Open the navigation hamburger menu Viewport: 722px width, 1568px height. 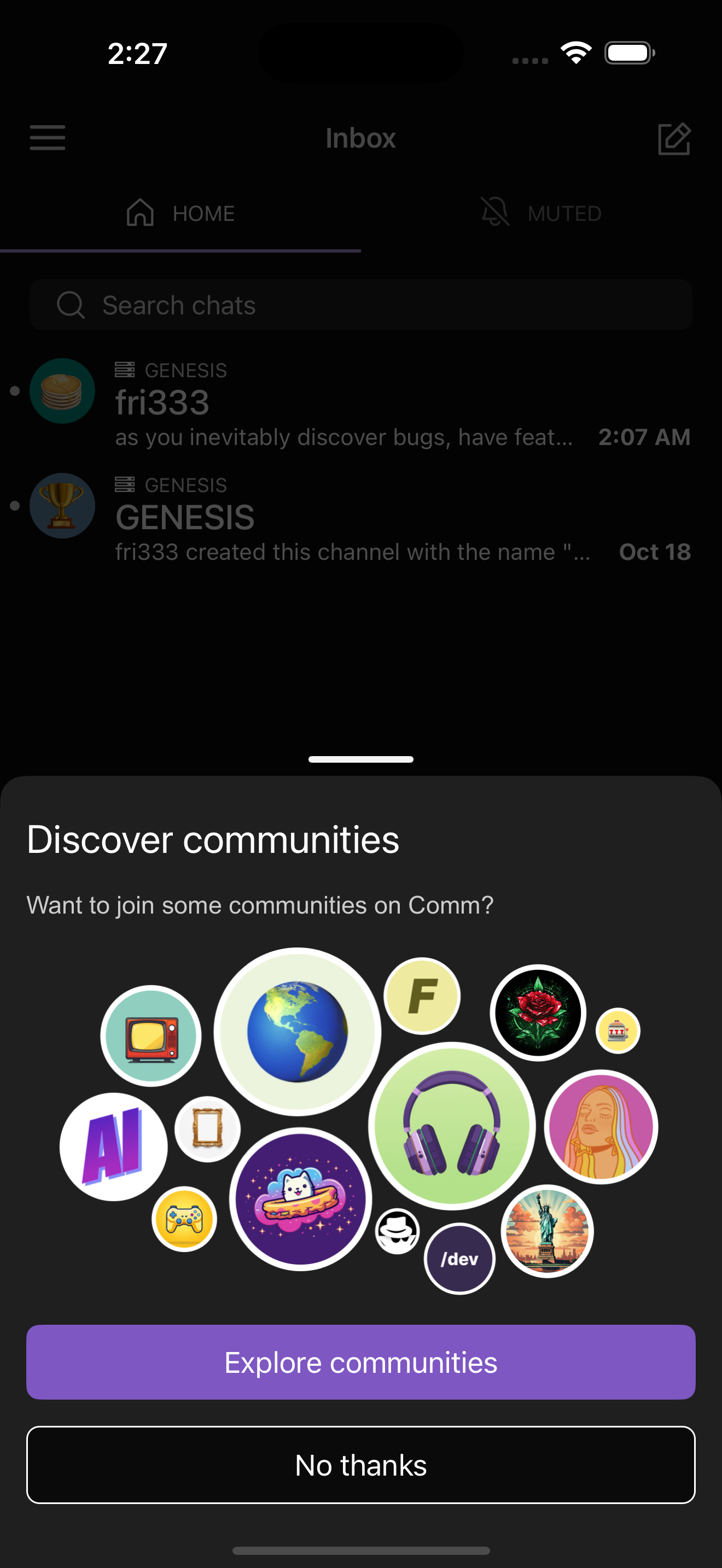tap(47, 138)
